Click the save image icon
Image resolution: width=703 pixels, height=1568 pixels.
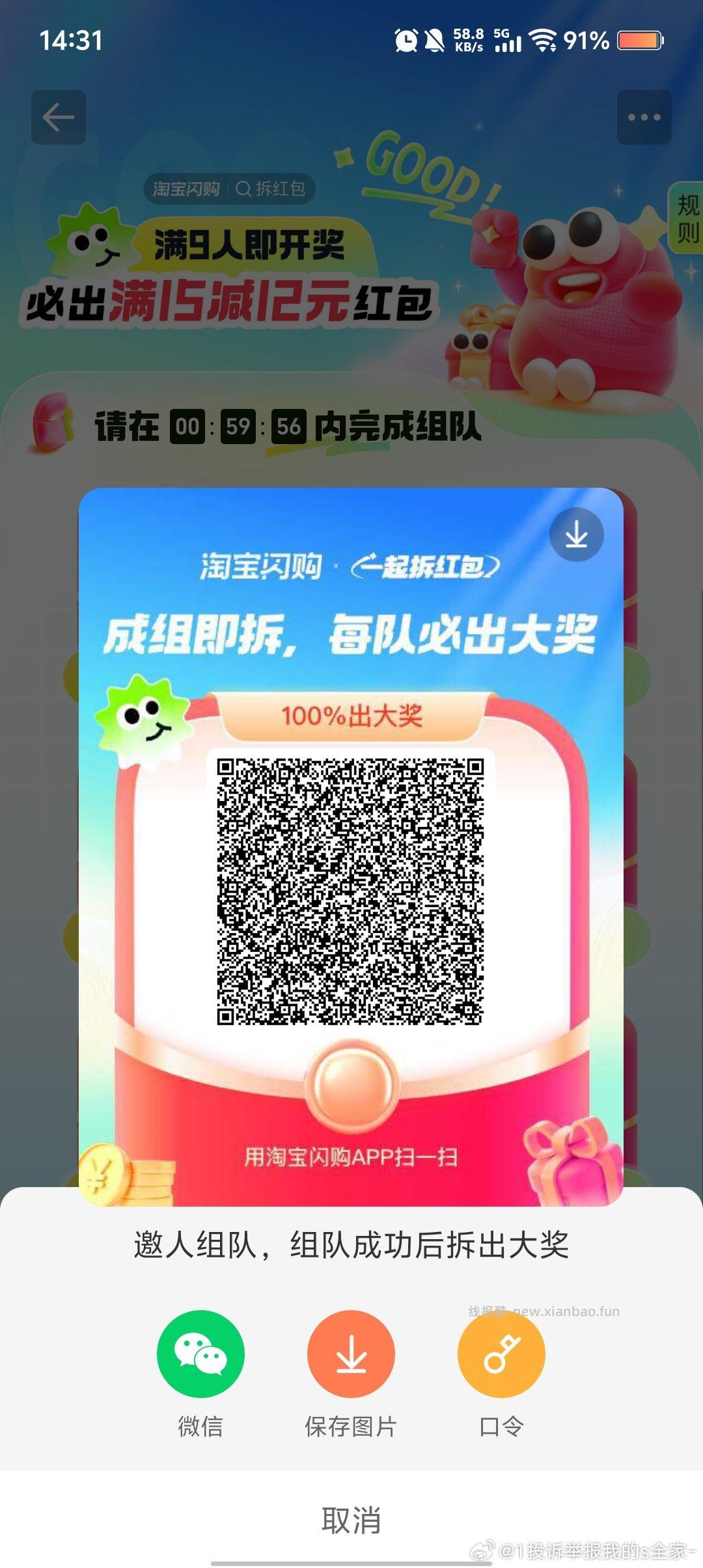coord(351,1354)
